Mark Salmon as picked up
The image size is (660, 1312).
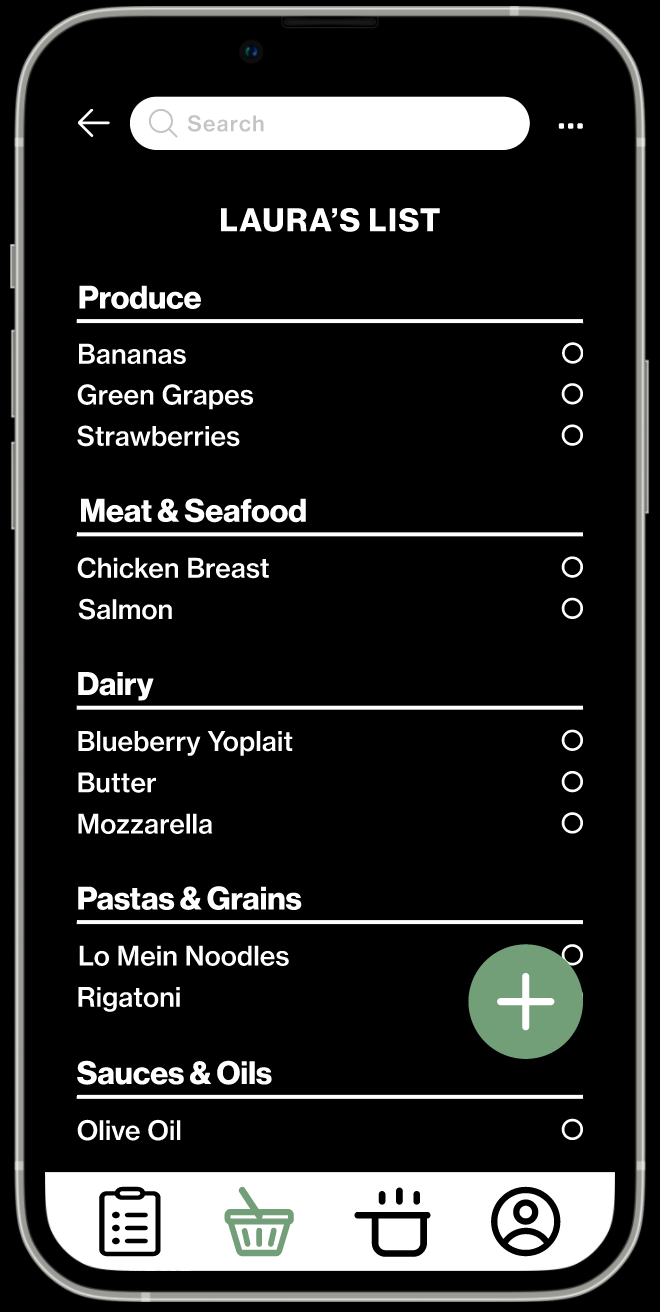[572, 608]
